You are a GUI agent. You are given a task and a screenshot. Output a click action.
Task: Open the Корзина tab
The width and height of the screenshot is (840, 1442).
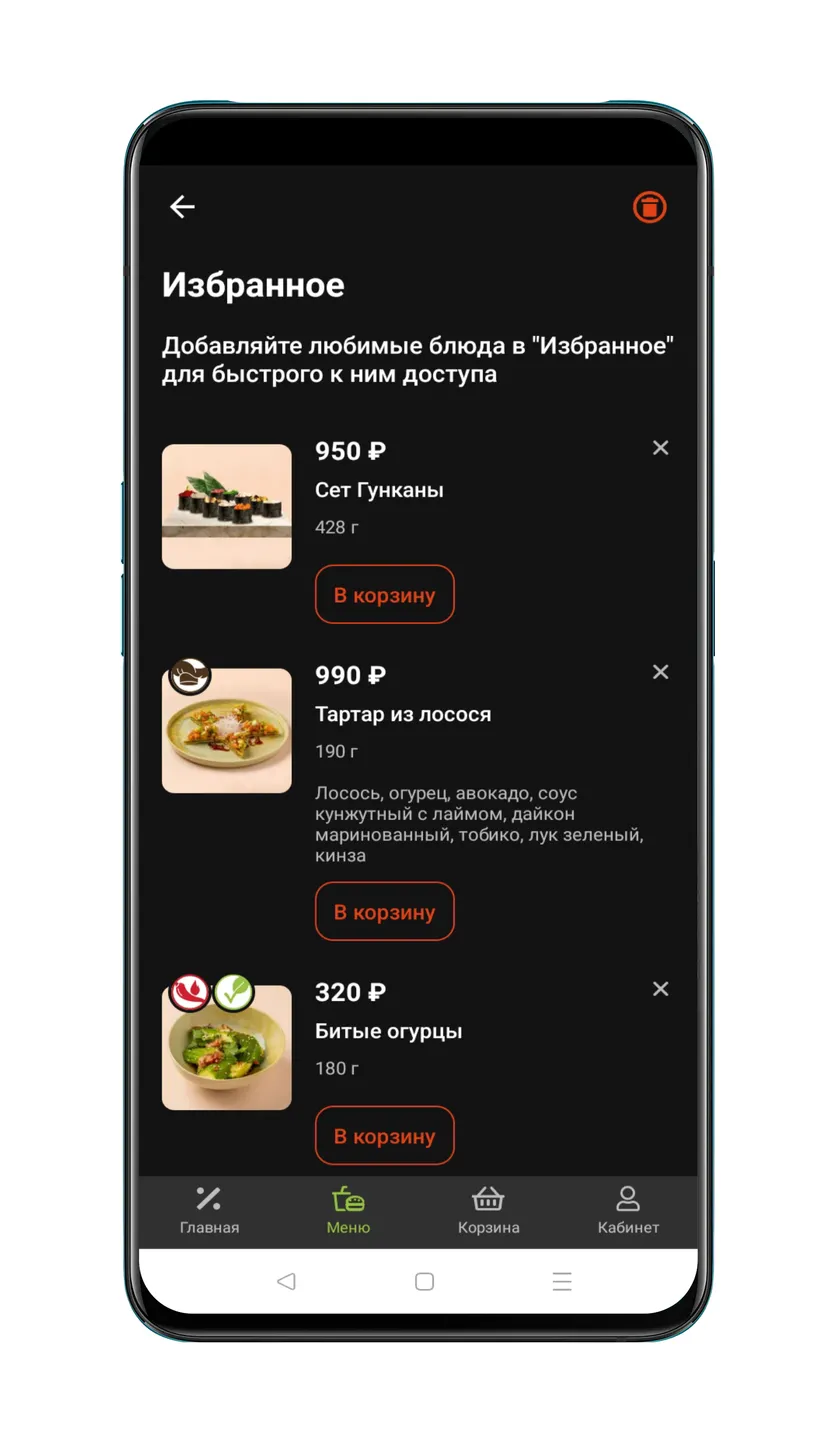[x=488, y=1211]
